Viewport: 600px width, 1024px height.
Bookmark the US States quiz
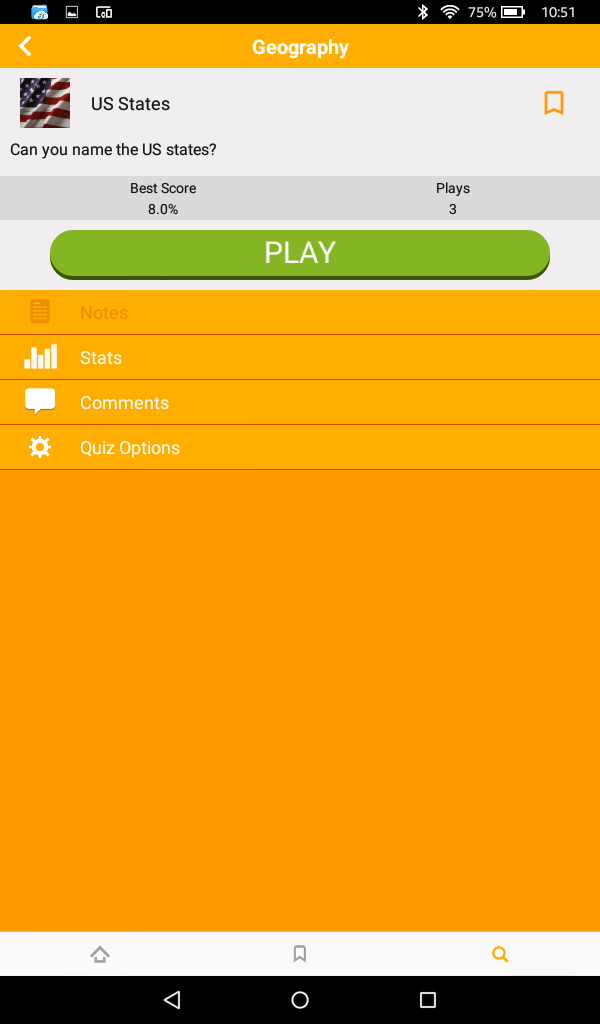pos(554,103)
